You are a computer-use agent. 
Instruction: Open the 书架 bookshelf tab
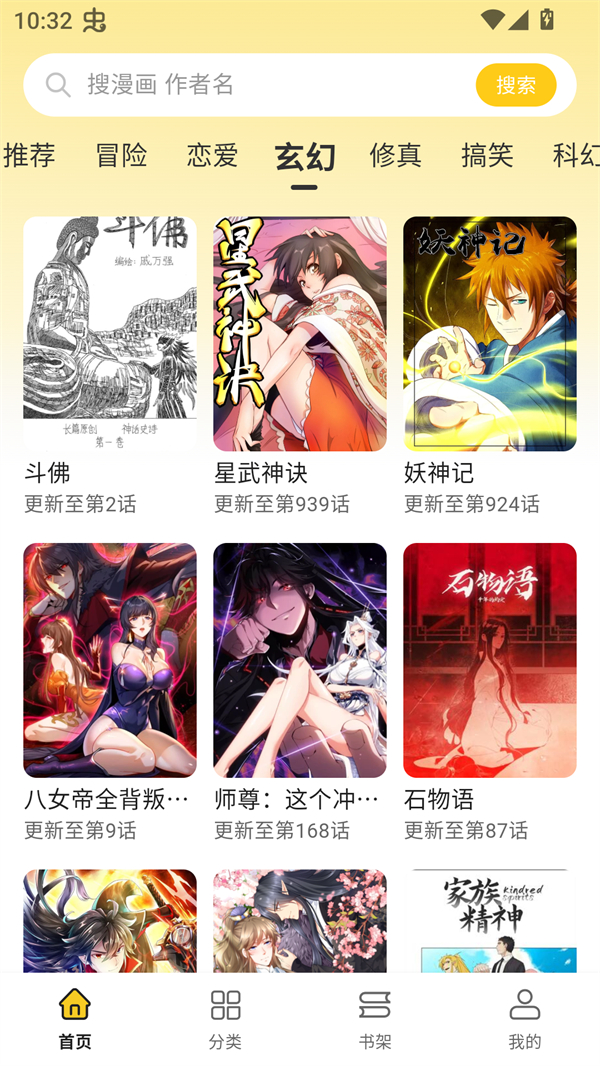[x=375, y=1018]
